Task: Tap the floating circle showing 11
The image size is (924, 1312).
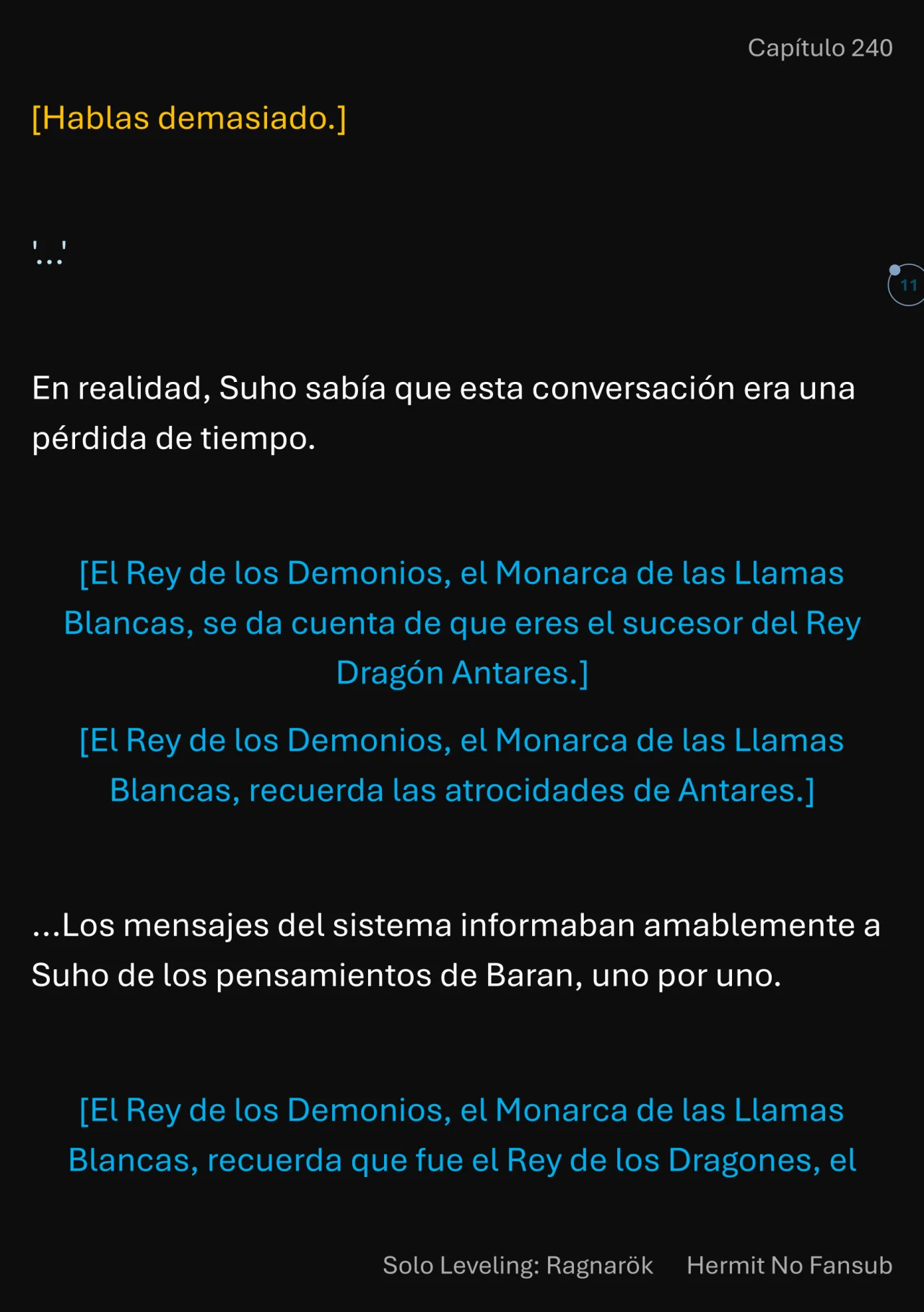Action: [x=907, y=285]
